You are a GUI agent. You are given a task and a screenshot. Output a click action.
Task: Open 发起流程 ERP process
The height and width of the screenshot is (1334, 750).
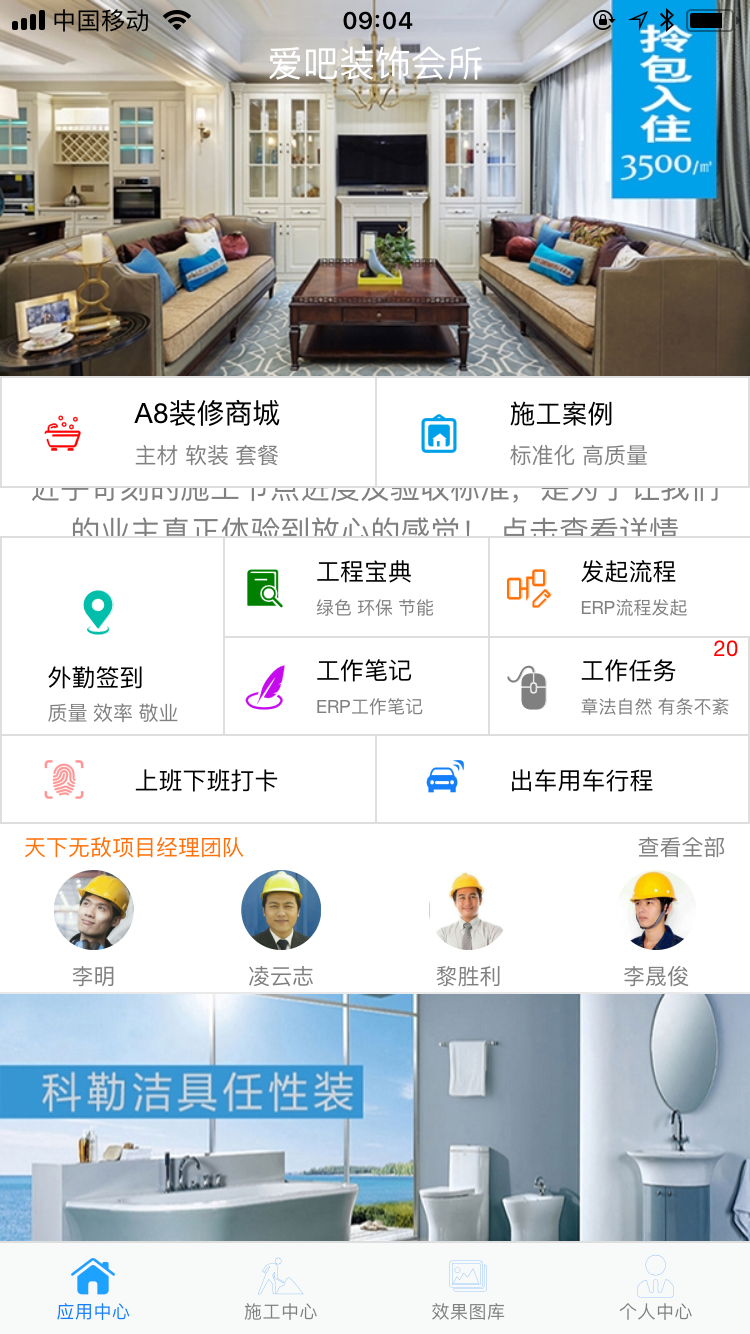pyautogui.click(x=619, y=587)
